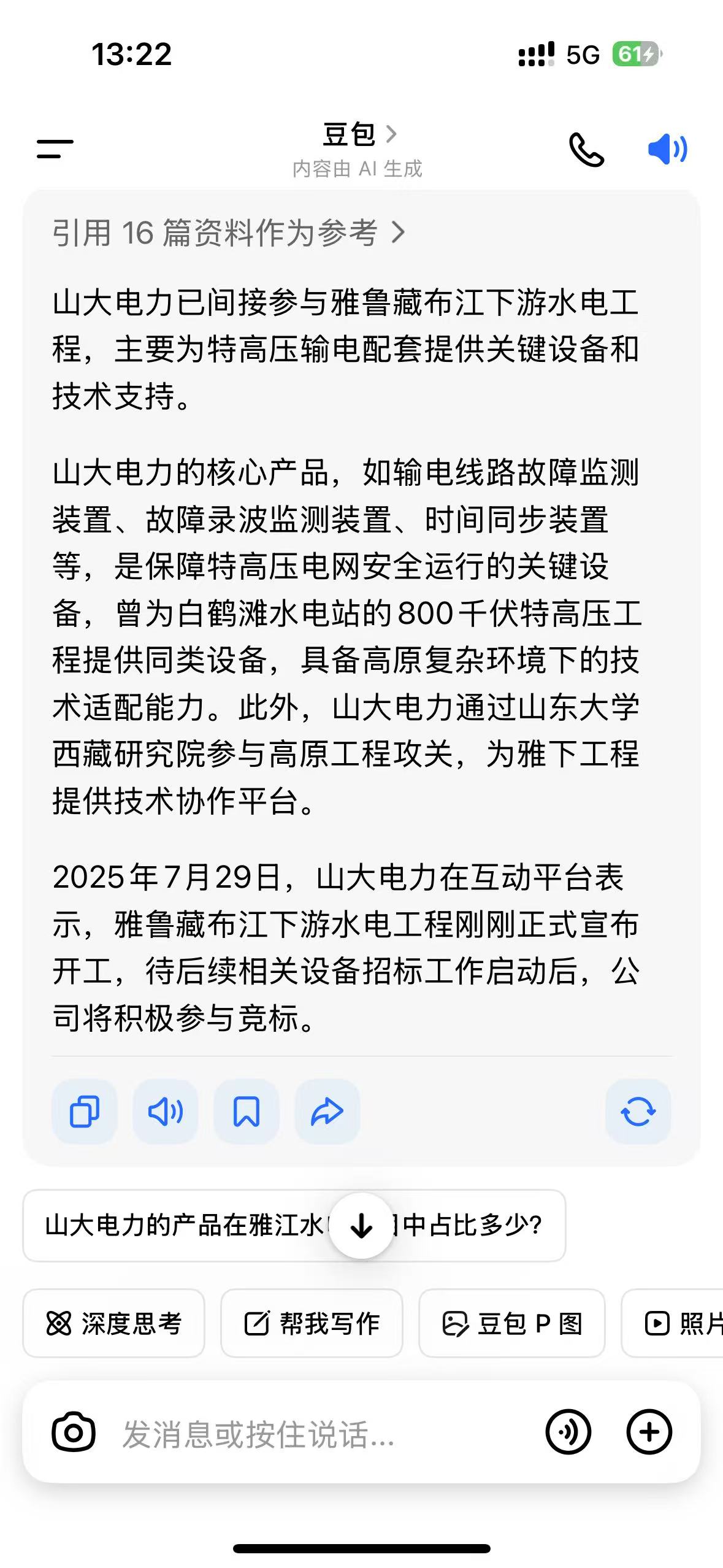Share the AI response

point(326,1112)
